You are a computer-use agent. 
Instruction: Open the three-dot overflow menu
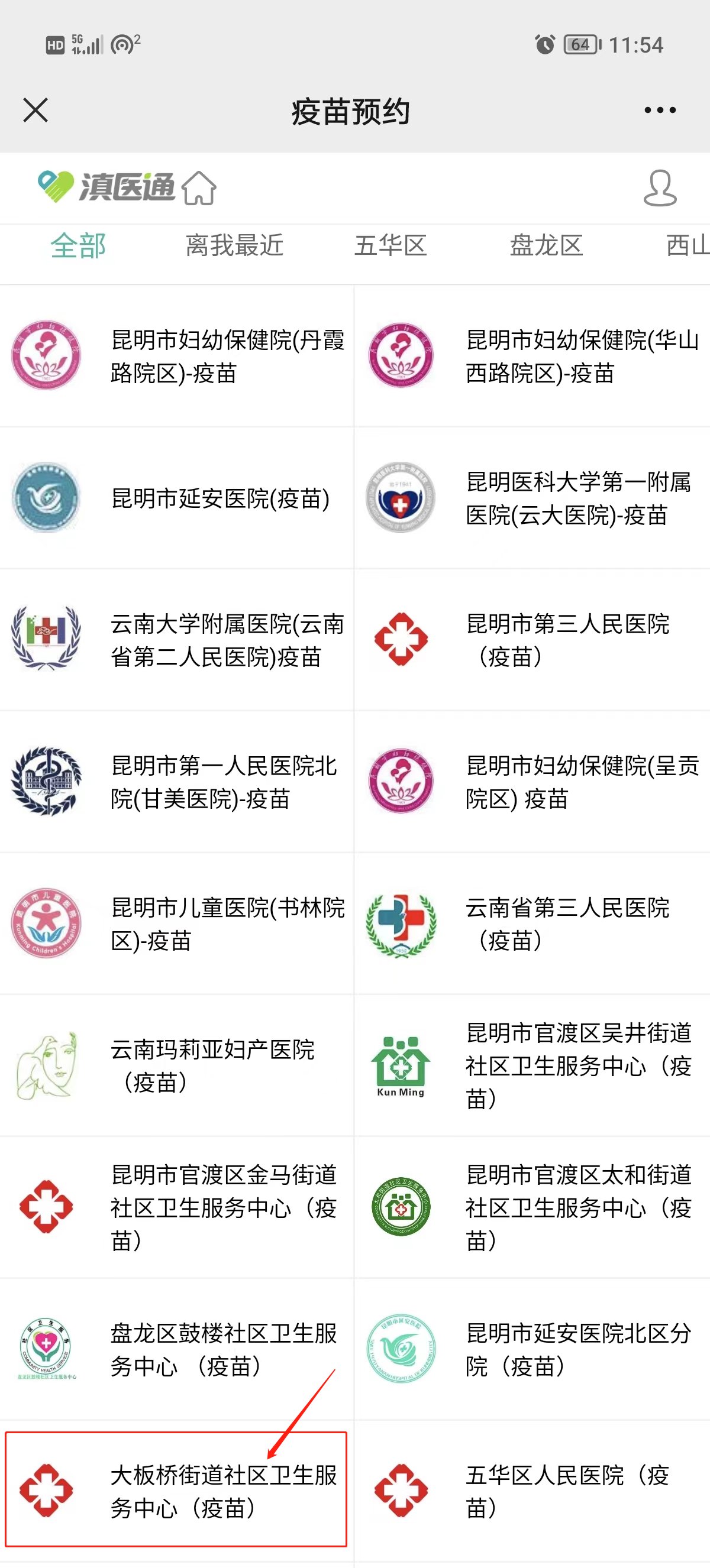(660, 111)
